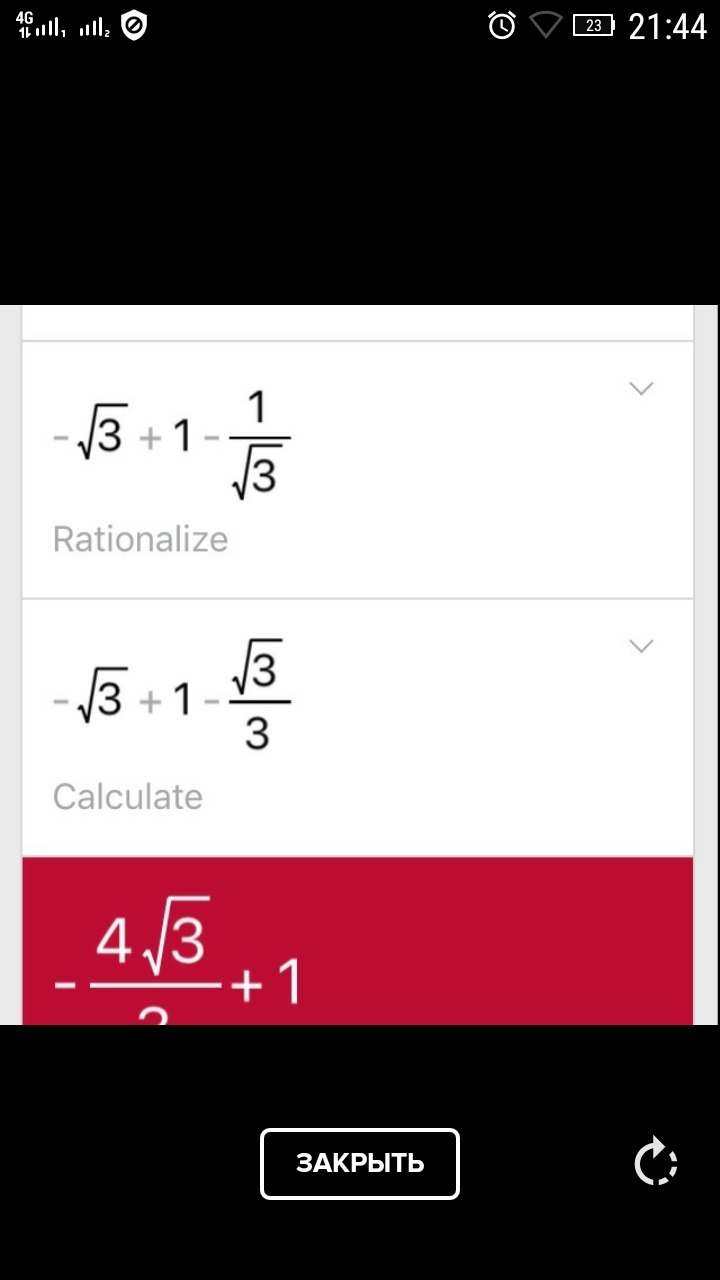Tap the ЗАКРЫТЬ button to close viewer
720x1280 pixels.
360,1163
